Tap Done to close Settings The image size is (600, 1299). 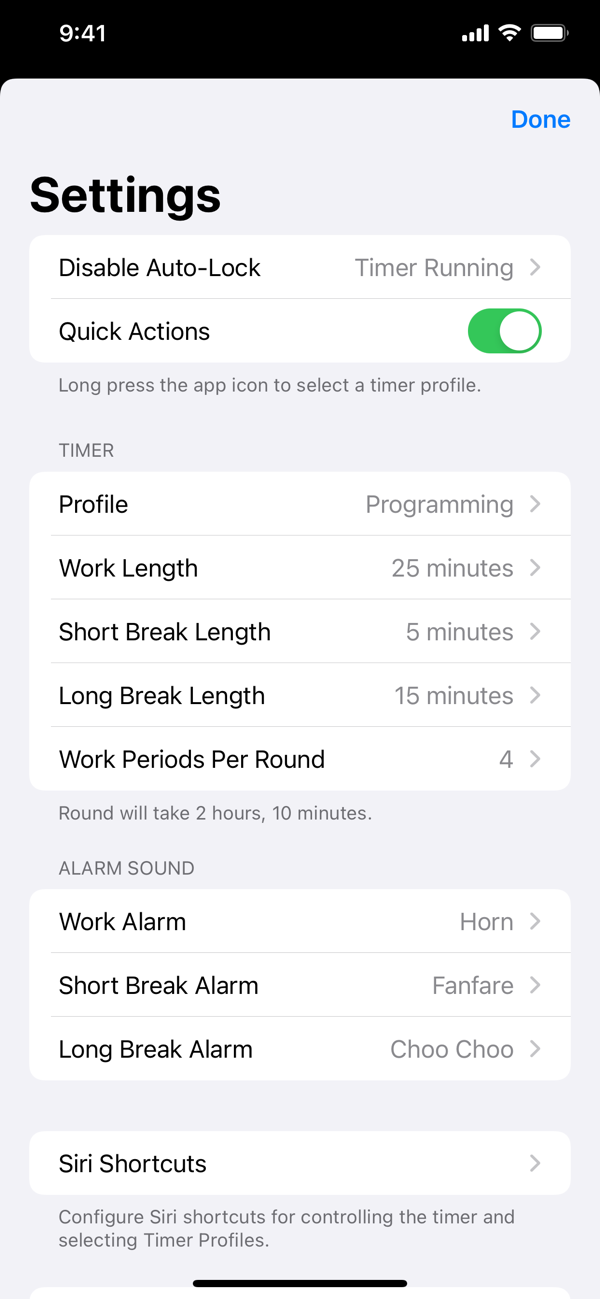(540, 119)
